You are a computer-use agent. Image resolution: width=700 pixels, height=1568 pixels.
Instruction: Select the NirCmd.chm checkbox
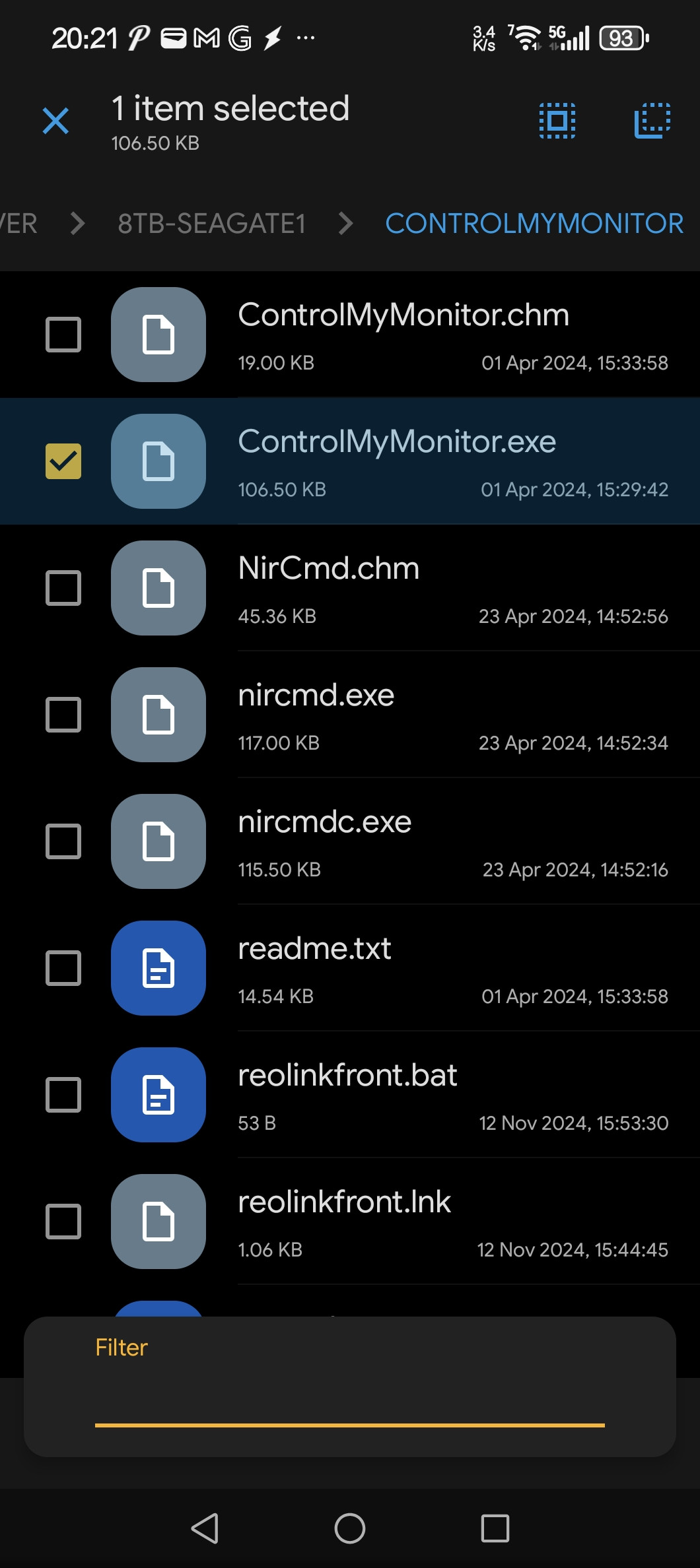pos(63,588)
